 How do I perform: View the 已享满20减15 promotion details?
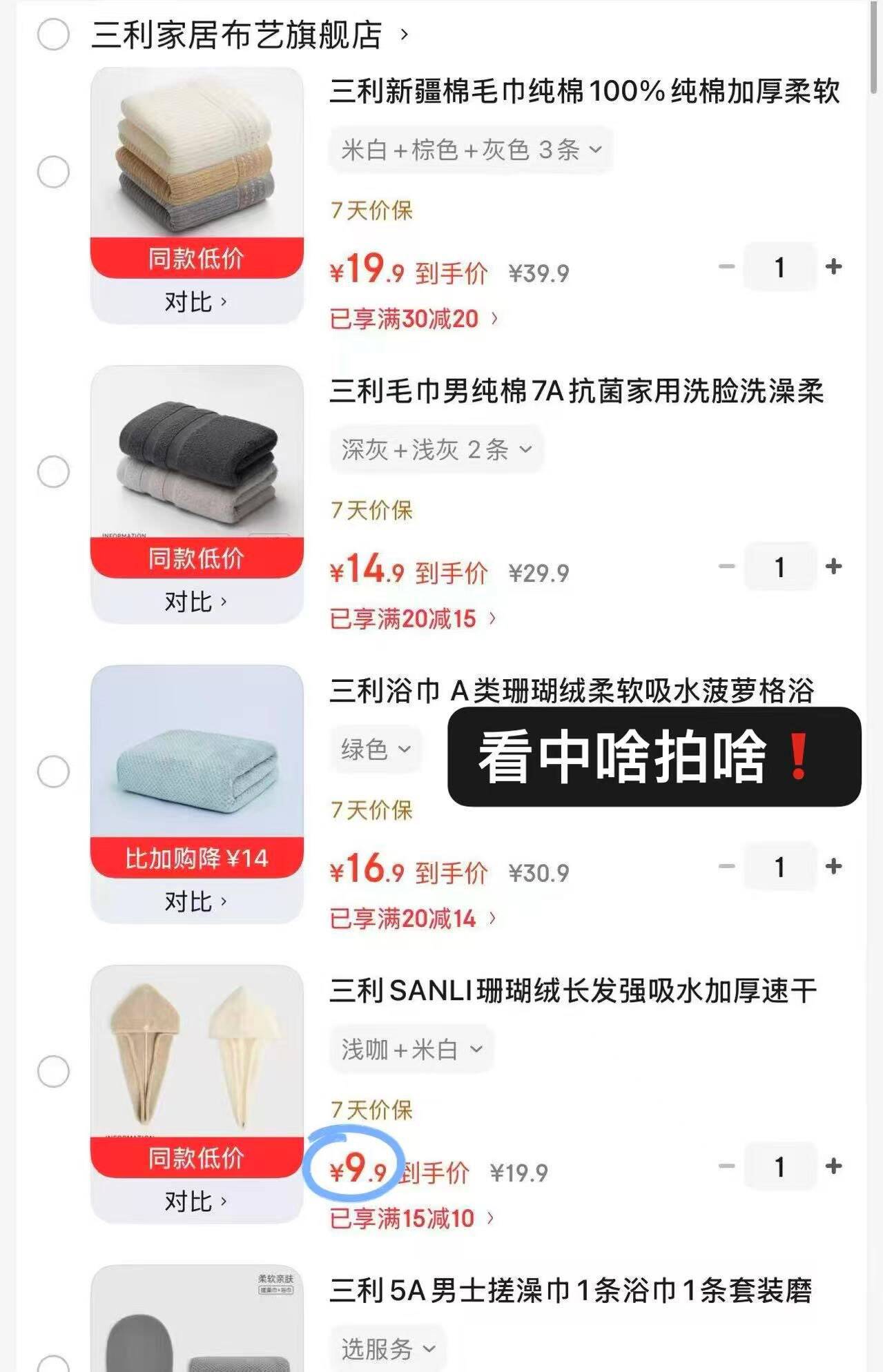tap(407, 620)
